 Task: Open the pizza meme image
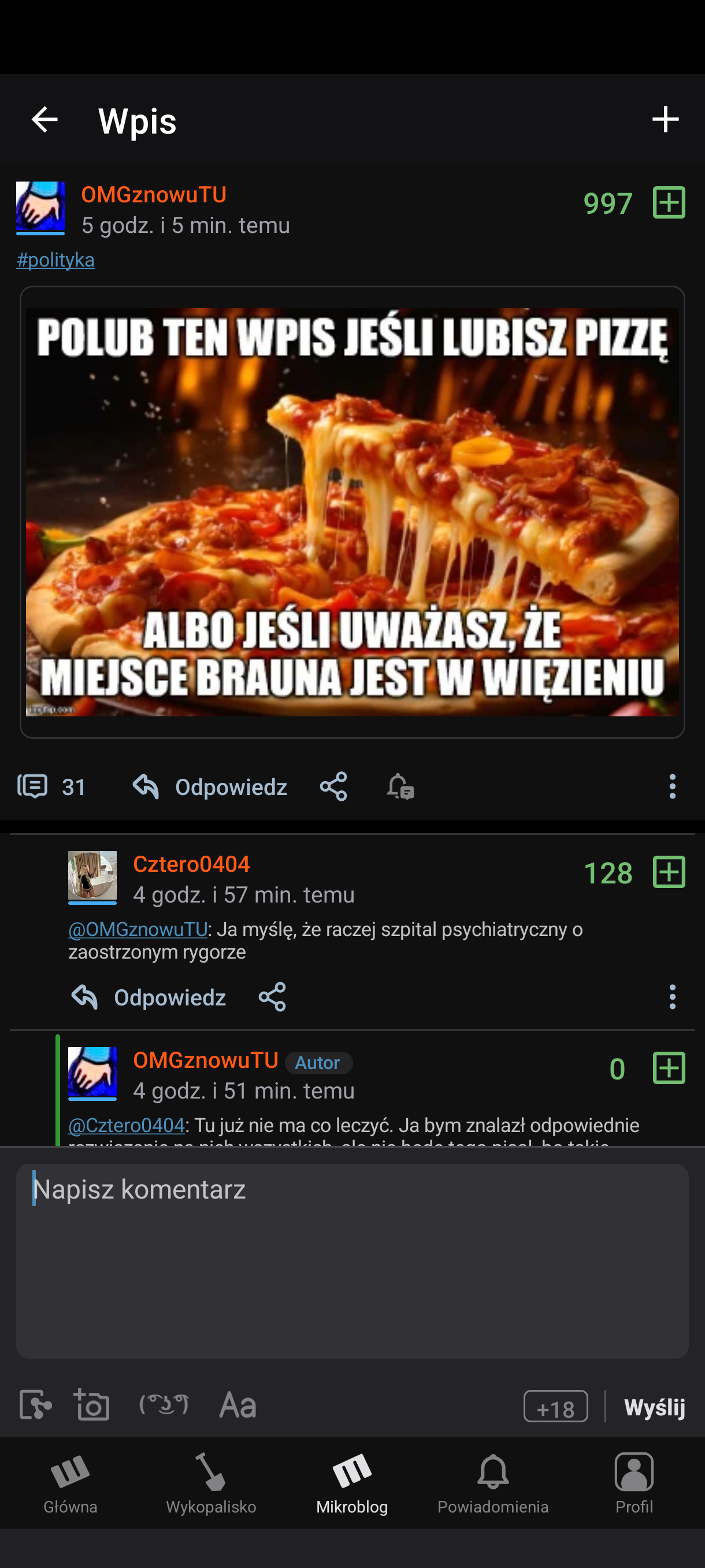tap(352, 512)
